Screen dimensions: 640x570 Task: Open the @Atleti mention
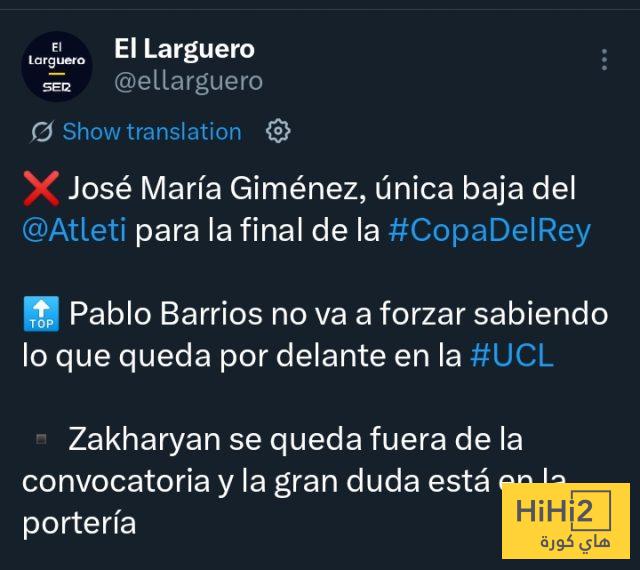(x=74, y=231)
